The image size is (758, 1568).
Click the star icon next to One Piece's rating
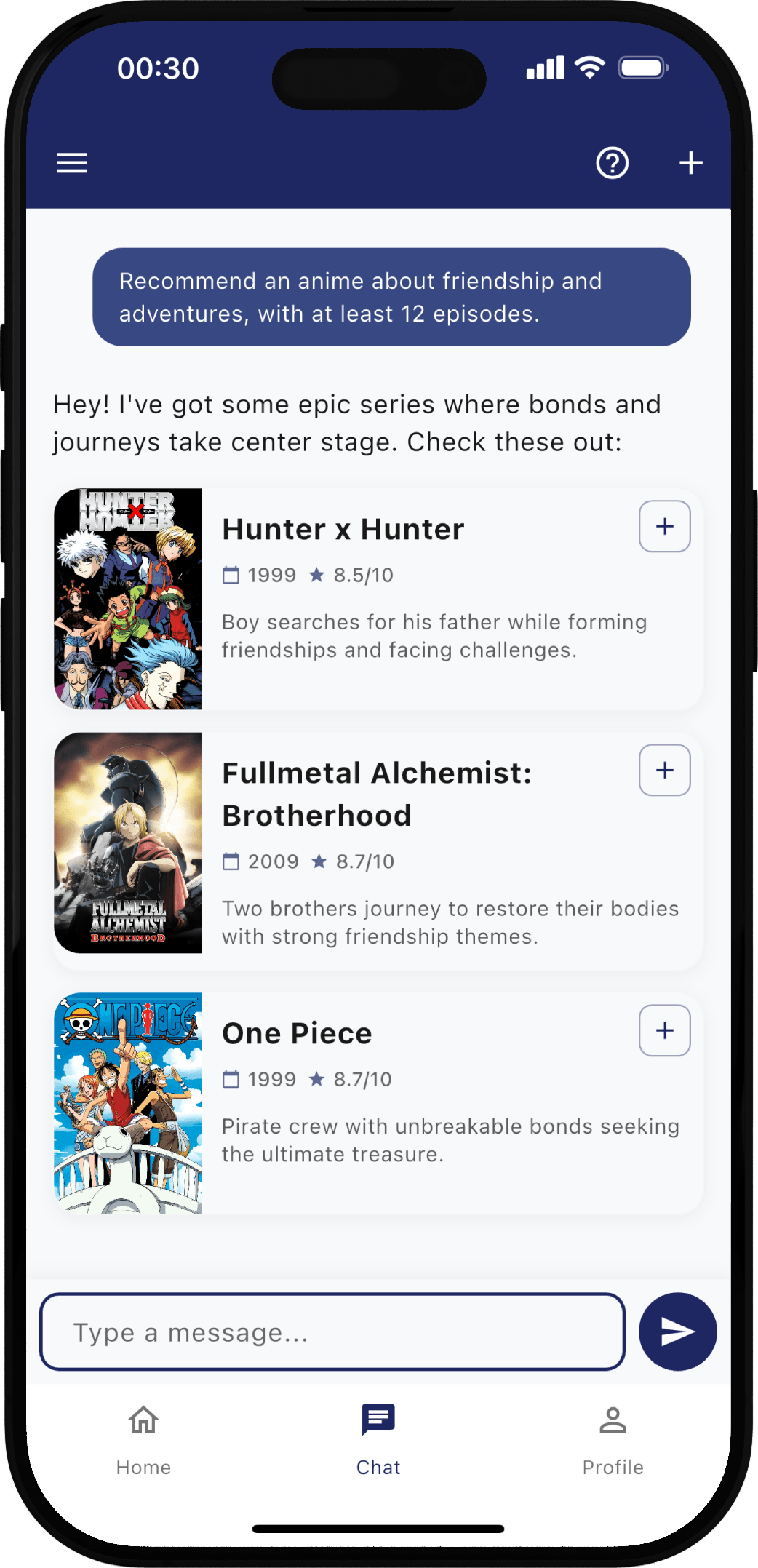tap(318, 1079)
